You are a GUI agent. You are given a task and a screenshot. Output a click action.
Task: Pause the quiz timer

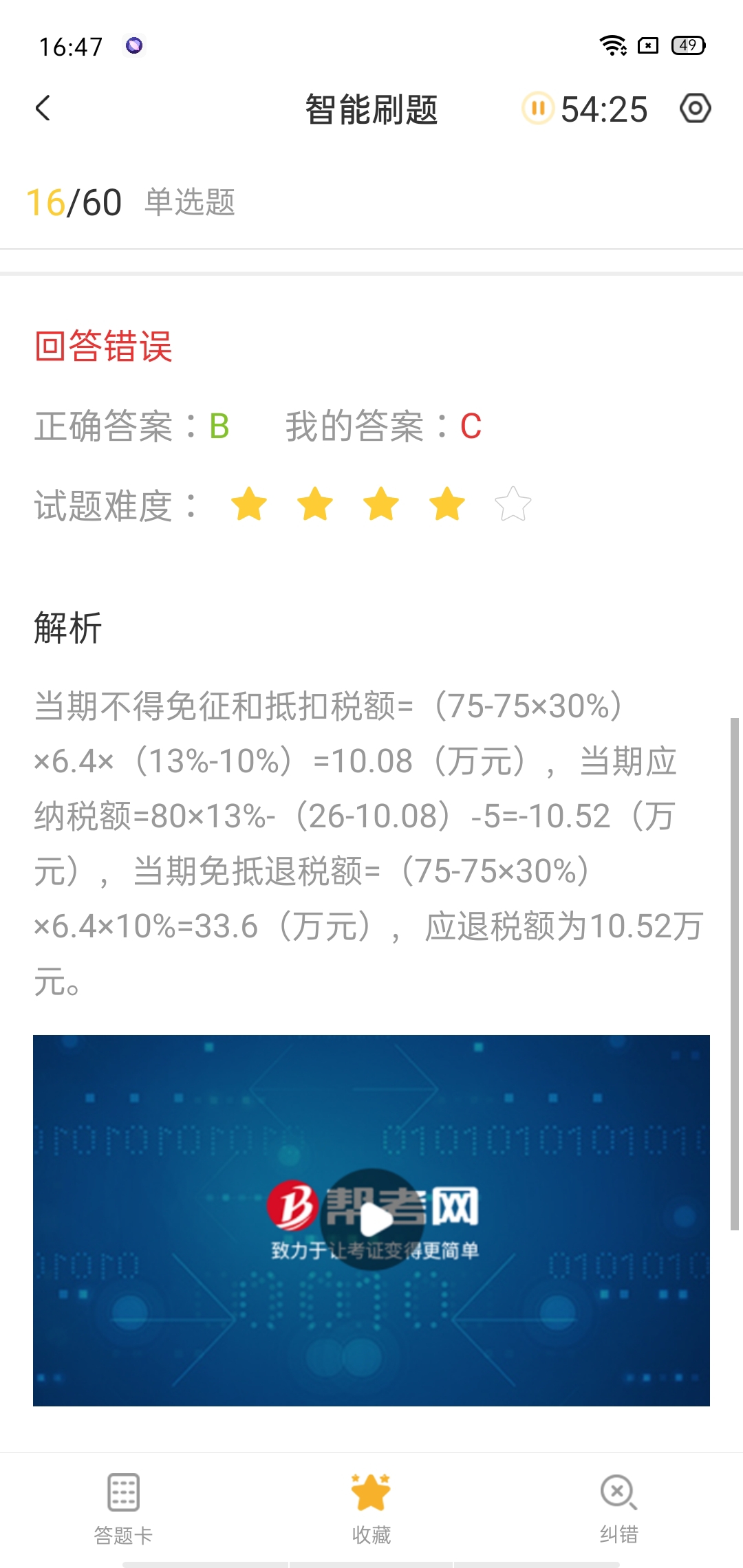pos(538,109)
